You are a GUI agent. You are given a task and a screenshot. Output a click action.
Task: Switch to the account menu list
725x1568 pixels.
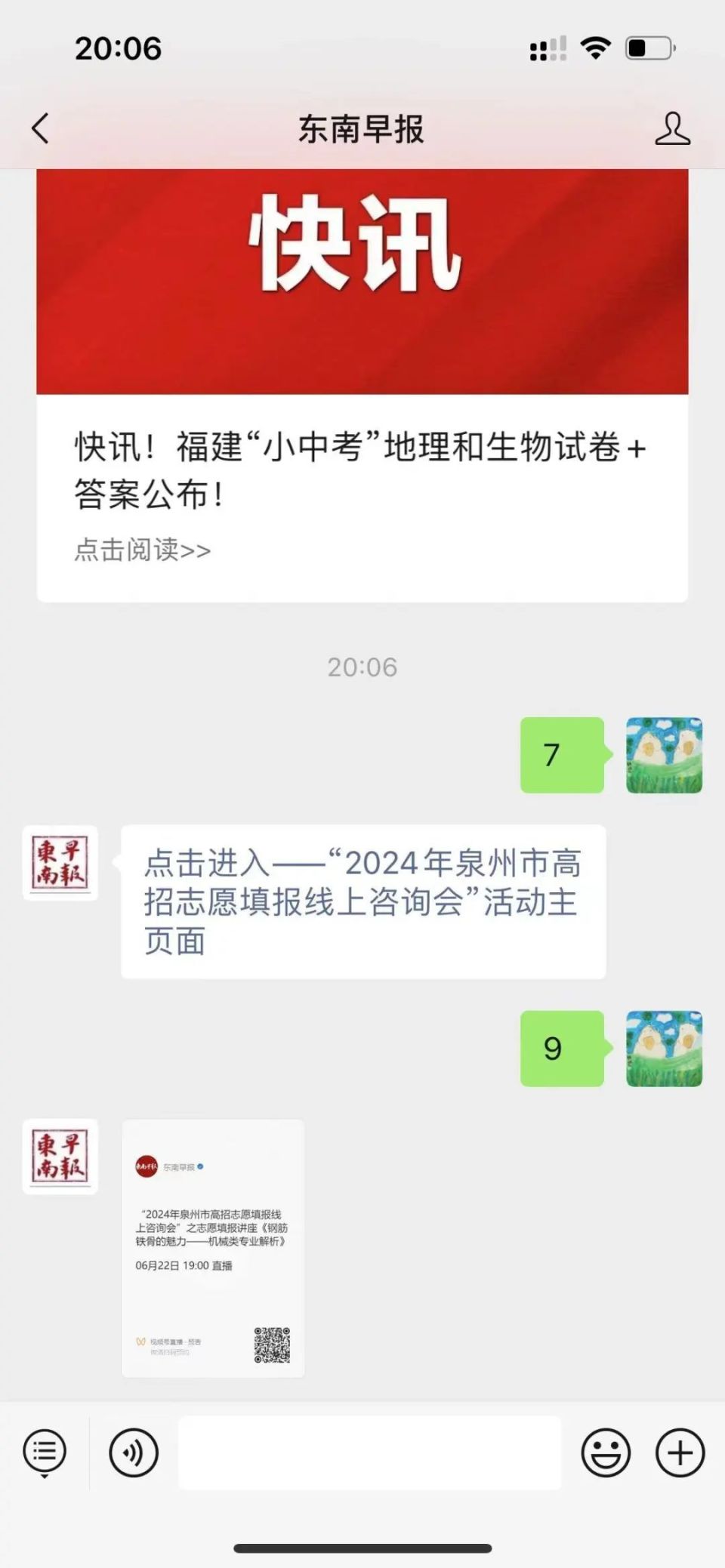(x=45, y=1452)
